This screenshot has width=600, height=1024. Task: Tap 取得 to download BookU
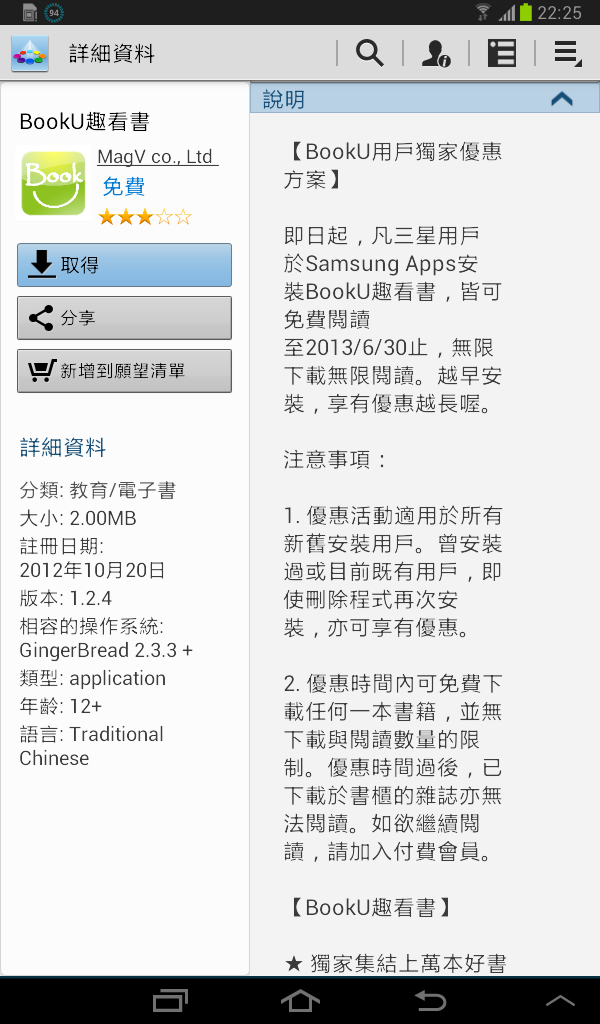pos(124,265)
